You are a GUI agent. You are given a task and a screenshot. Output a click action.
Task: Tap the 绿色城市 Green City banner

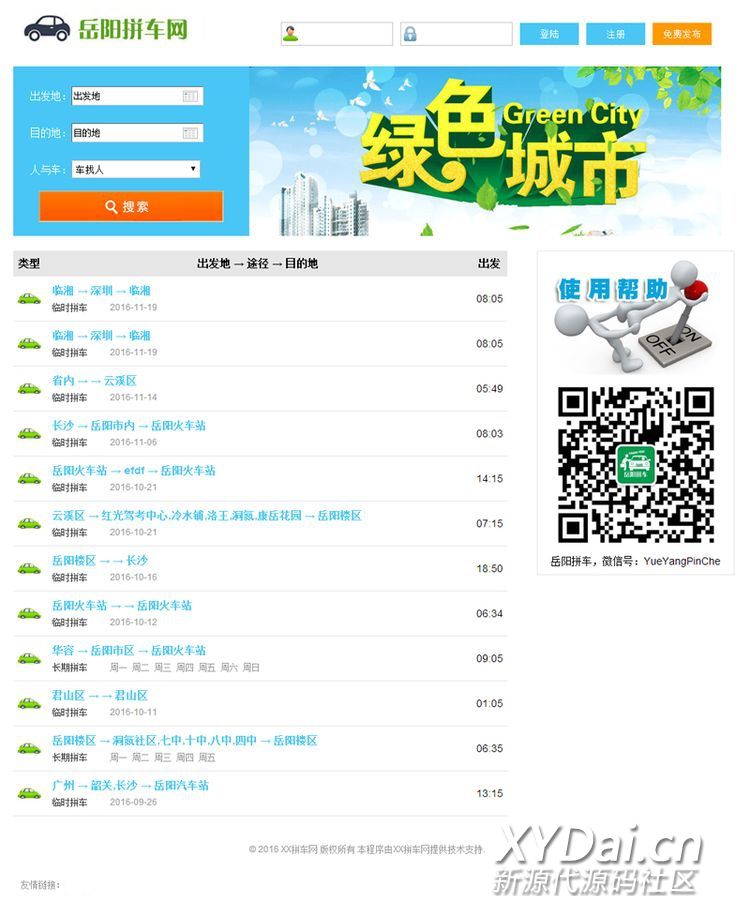pos(485,151)
